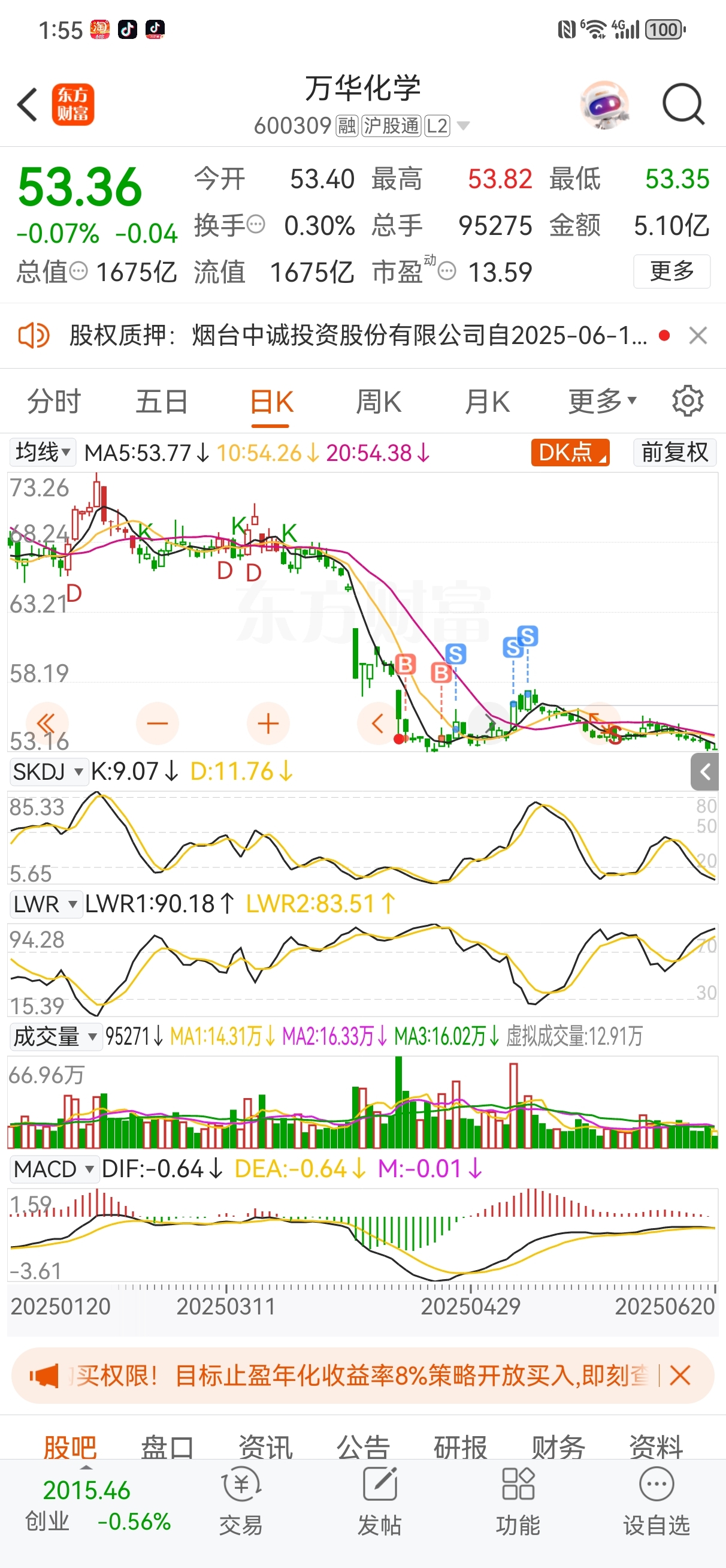Switch to the 分时 chart tab
Viewport: 726px width, 1568px height.
point(53,402)
